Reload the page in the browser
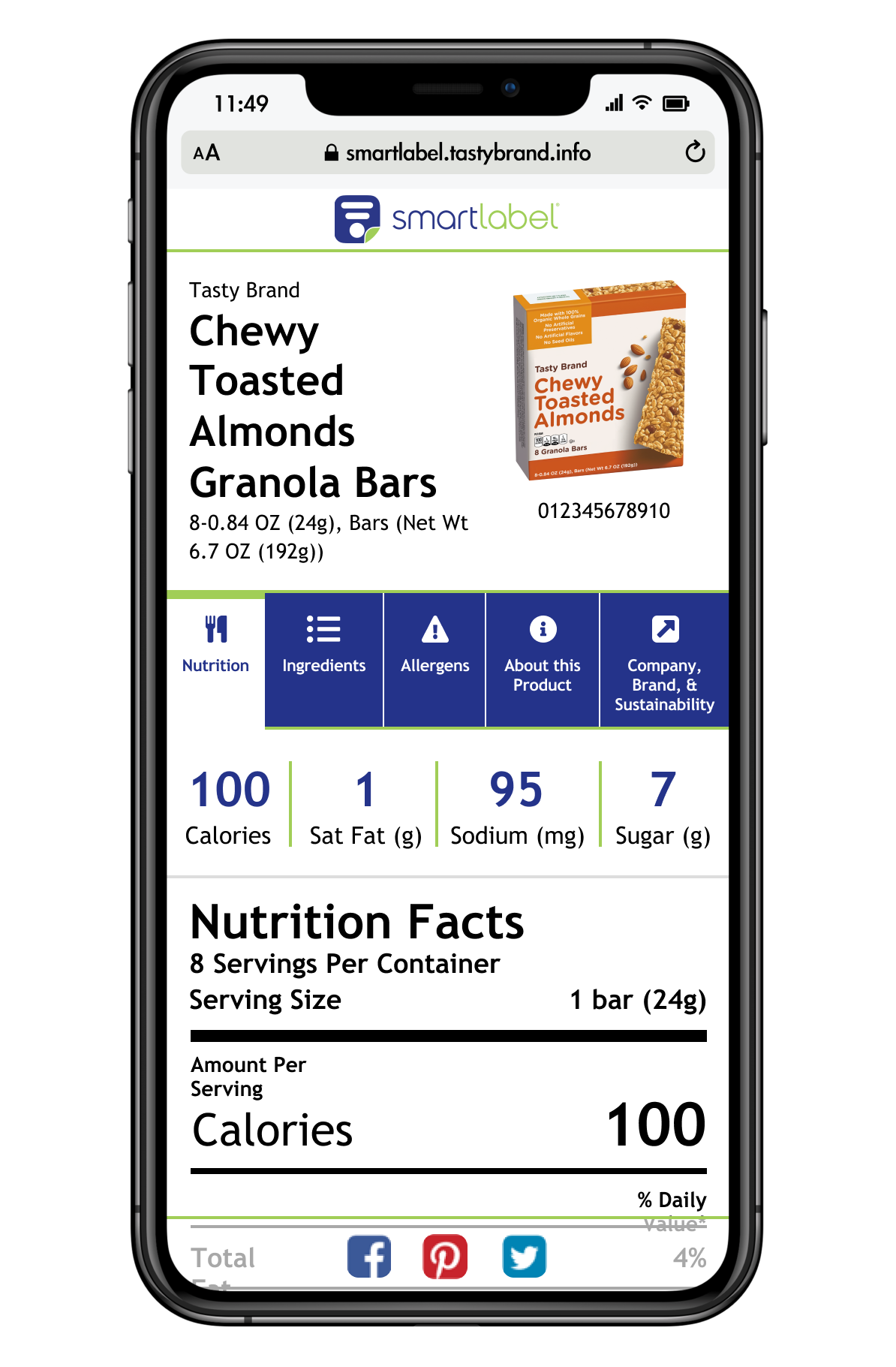This screenshot has height=1367, width=896. (695, 152)
